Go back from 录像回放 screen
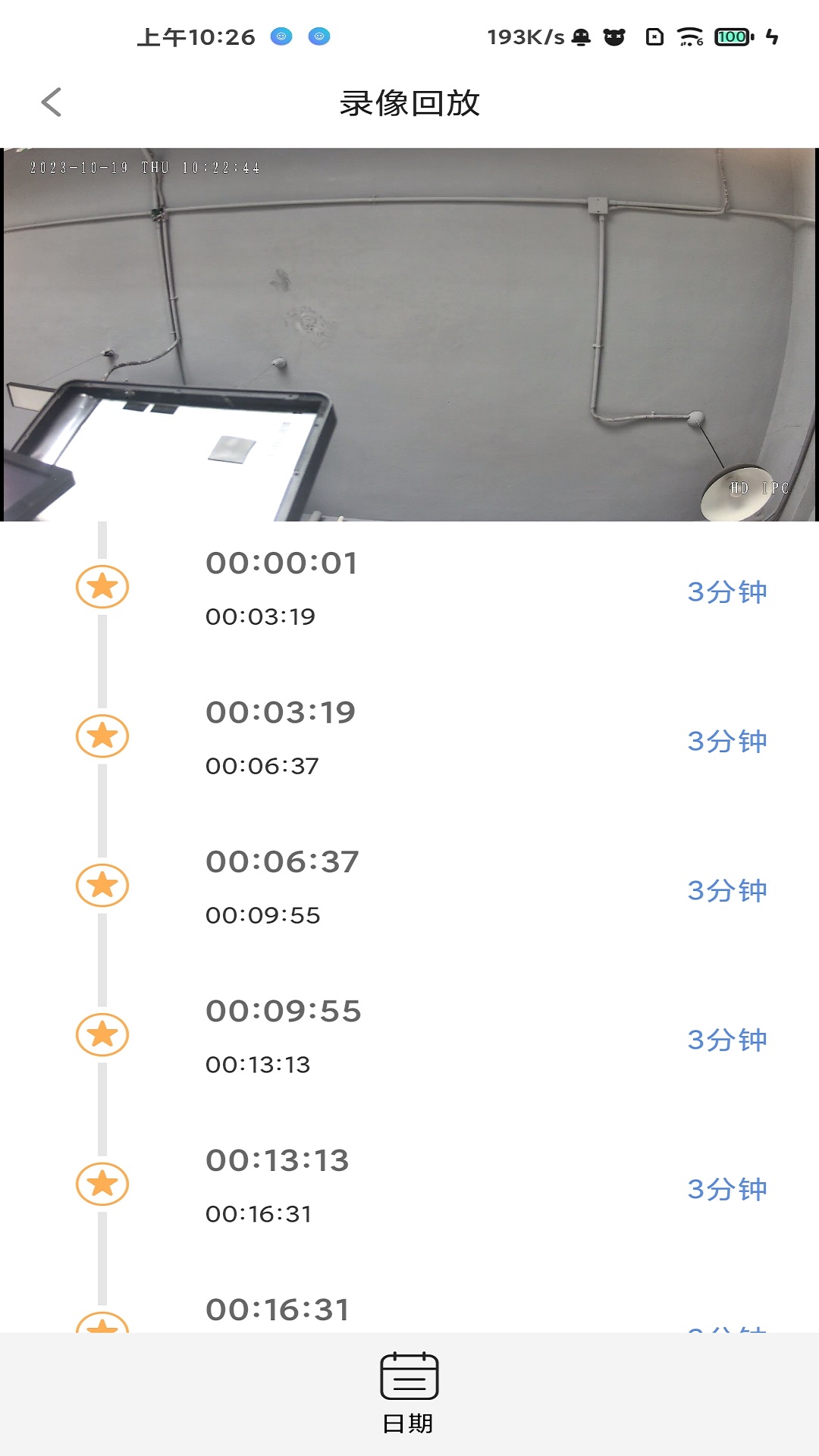This screenshot has height=1456, width=819. click(52, 102)
